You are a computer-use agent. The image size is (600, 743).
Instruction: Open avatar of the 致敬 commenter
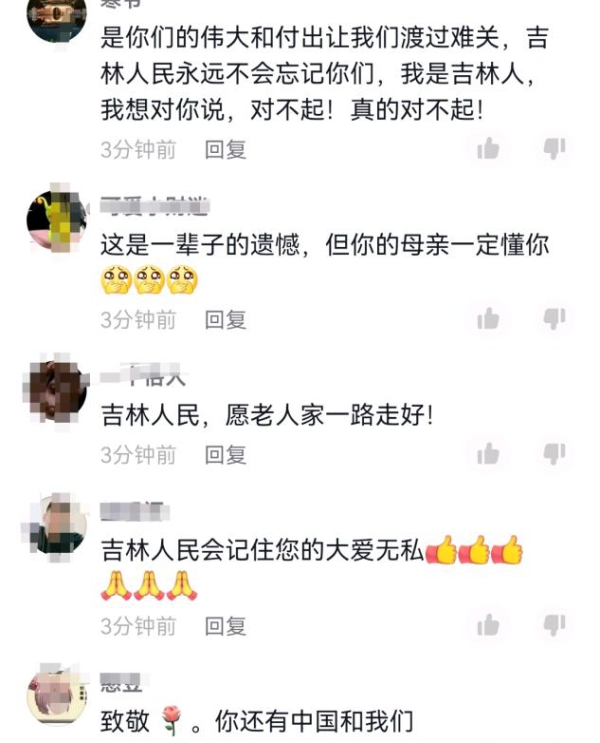point(56,695)
